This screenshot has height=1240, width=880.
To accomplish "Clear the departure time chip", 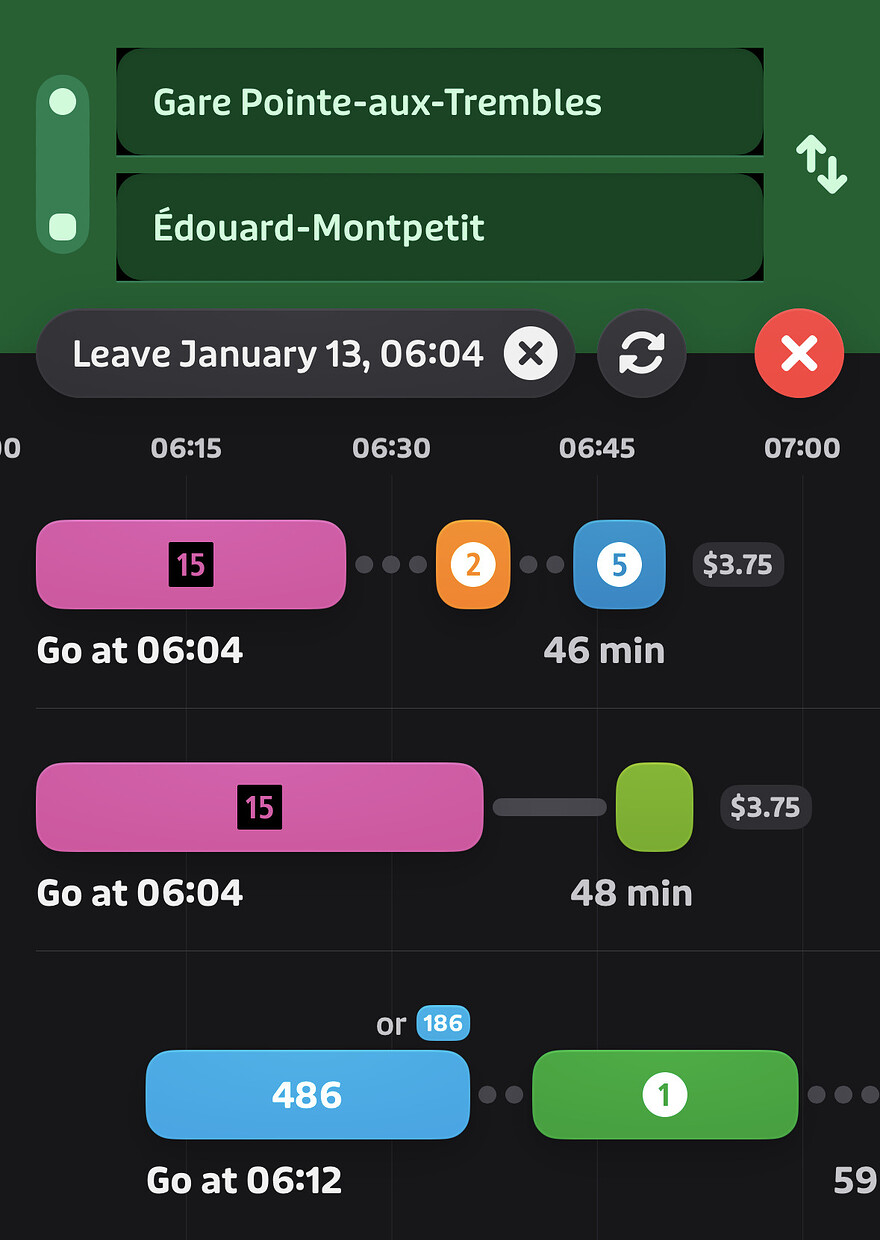I will pos(530,354).
